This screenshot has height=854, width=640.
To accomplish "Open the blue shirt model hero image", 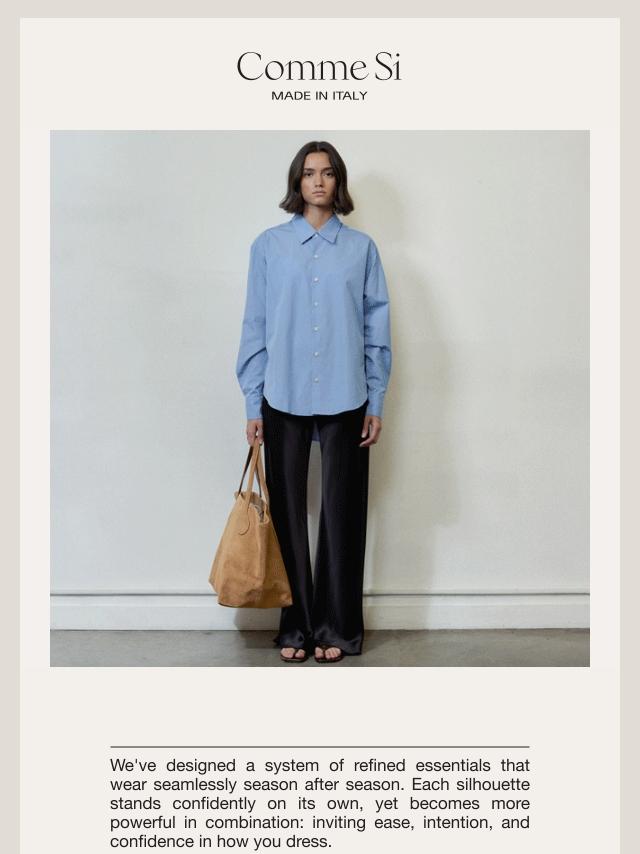I will (x=320, y=398).
